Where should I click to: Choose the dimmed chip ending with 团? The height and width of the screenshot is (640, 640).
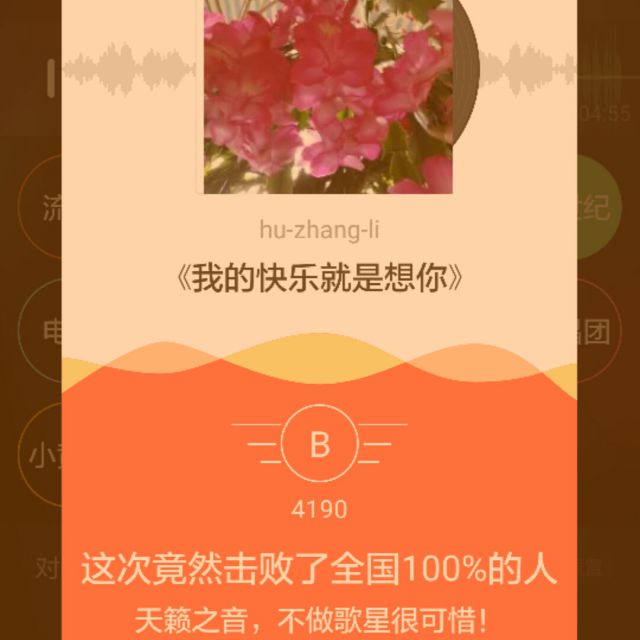599,332
